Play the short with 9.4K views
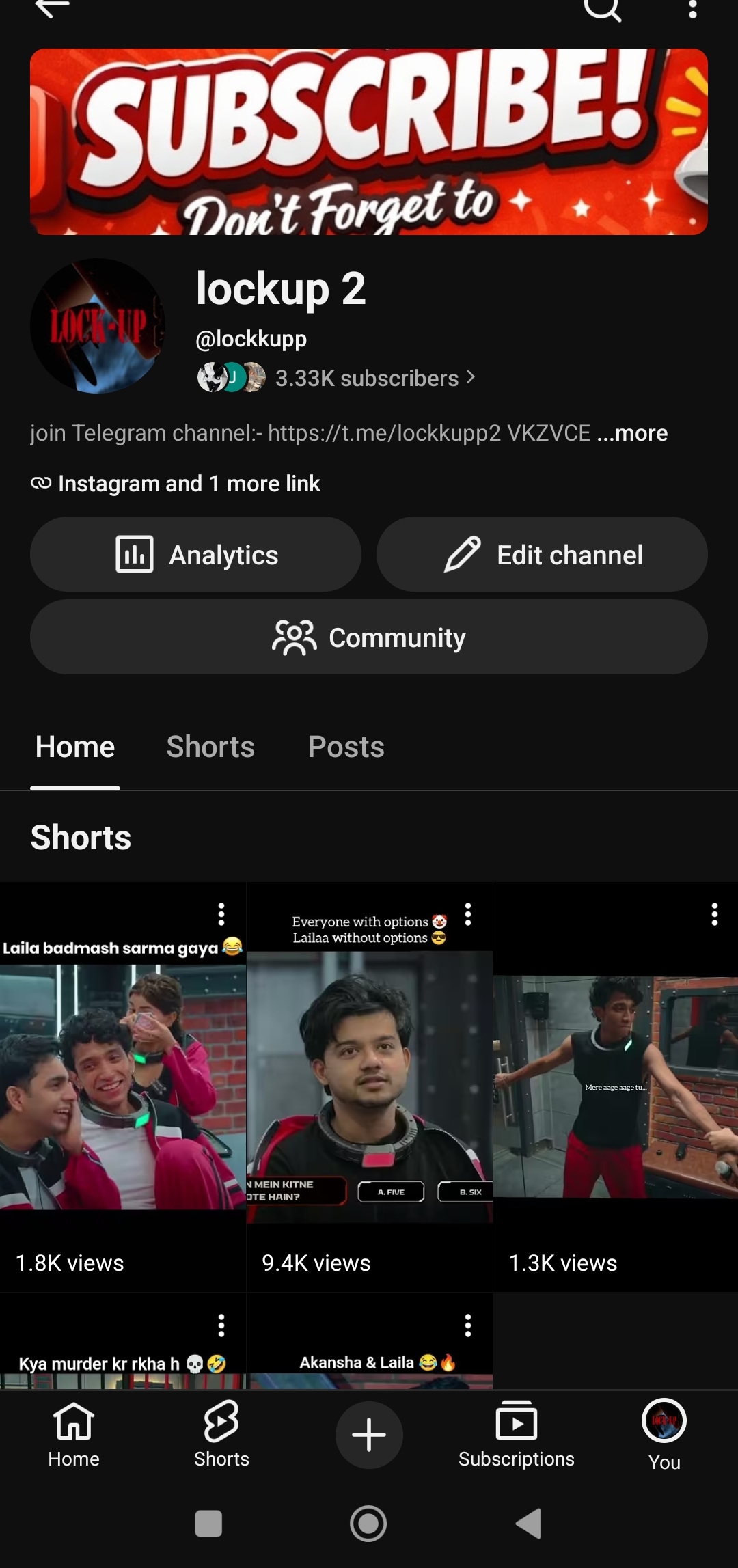 370,1086
